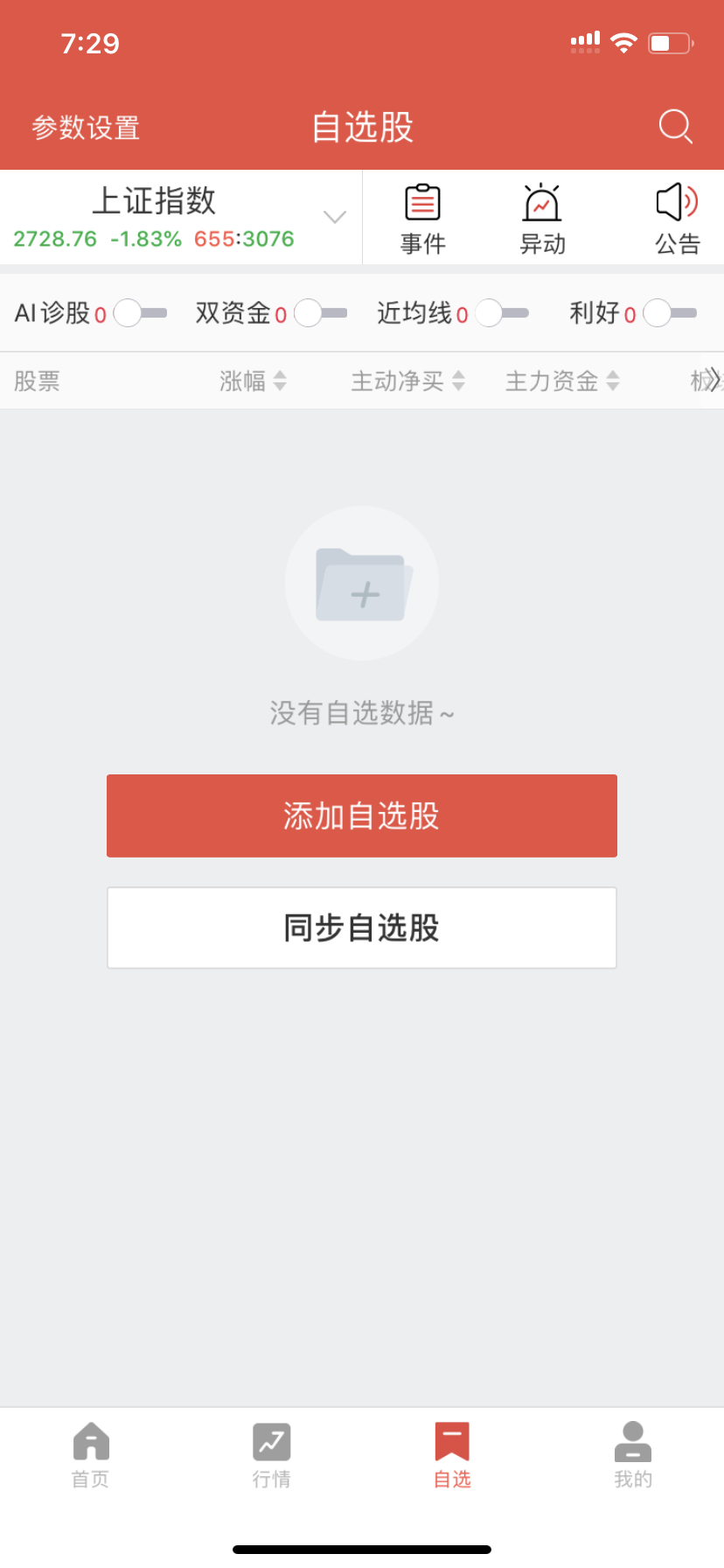The width and height of the screenshot is (724, 1568).
Task: Go to the 行情 tab
Action: pos(272,1454)
